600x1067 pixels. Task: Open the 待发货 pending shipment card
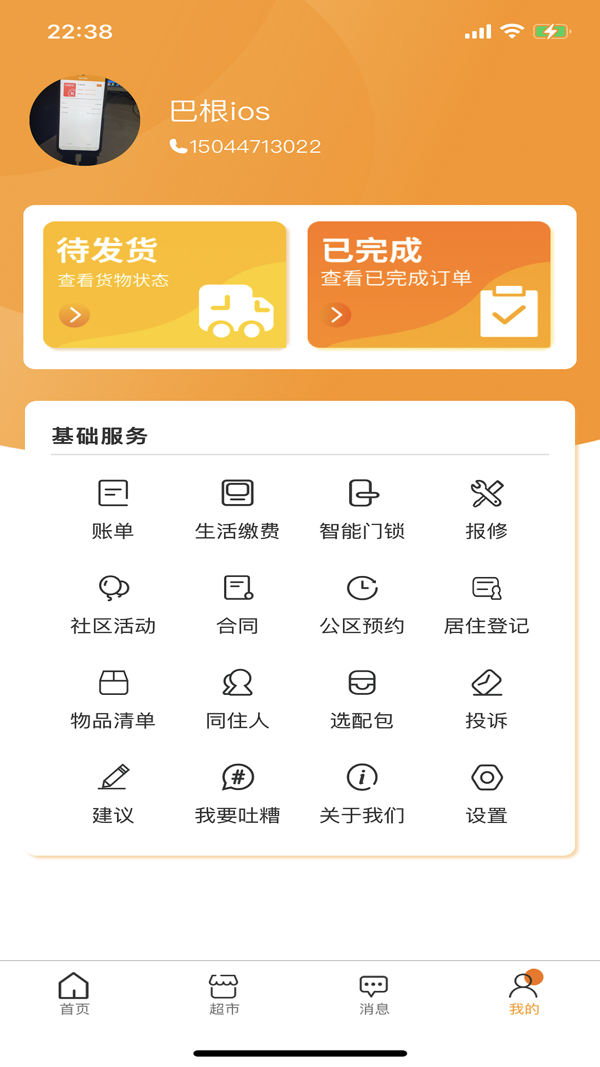point(165,285)
